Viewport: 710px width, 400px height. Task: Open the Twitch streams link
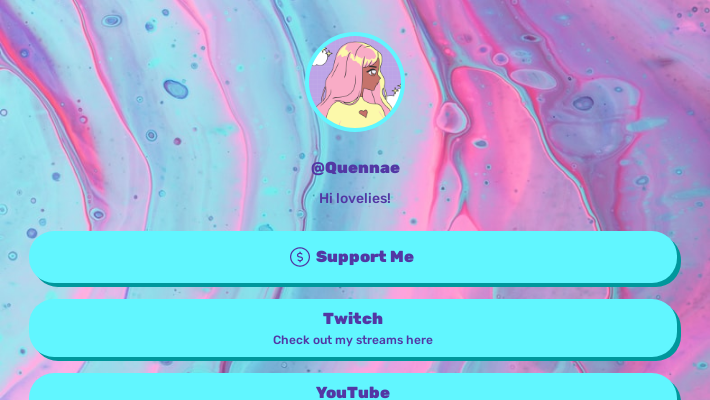pos(353,328)
